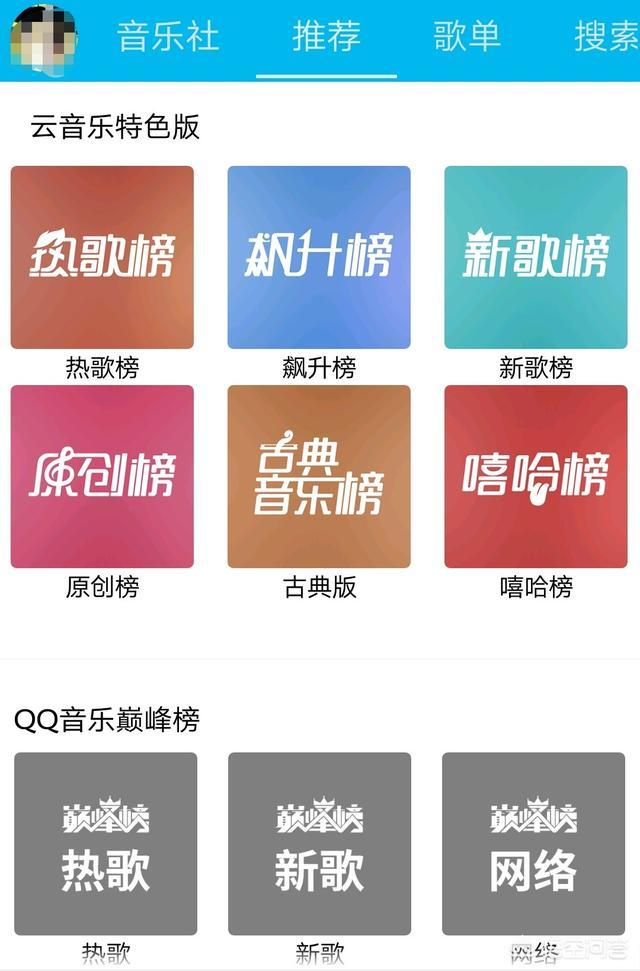
Task: Open the 新歌榜 chart tile
Action: pos(535,257)
